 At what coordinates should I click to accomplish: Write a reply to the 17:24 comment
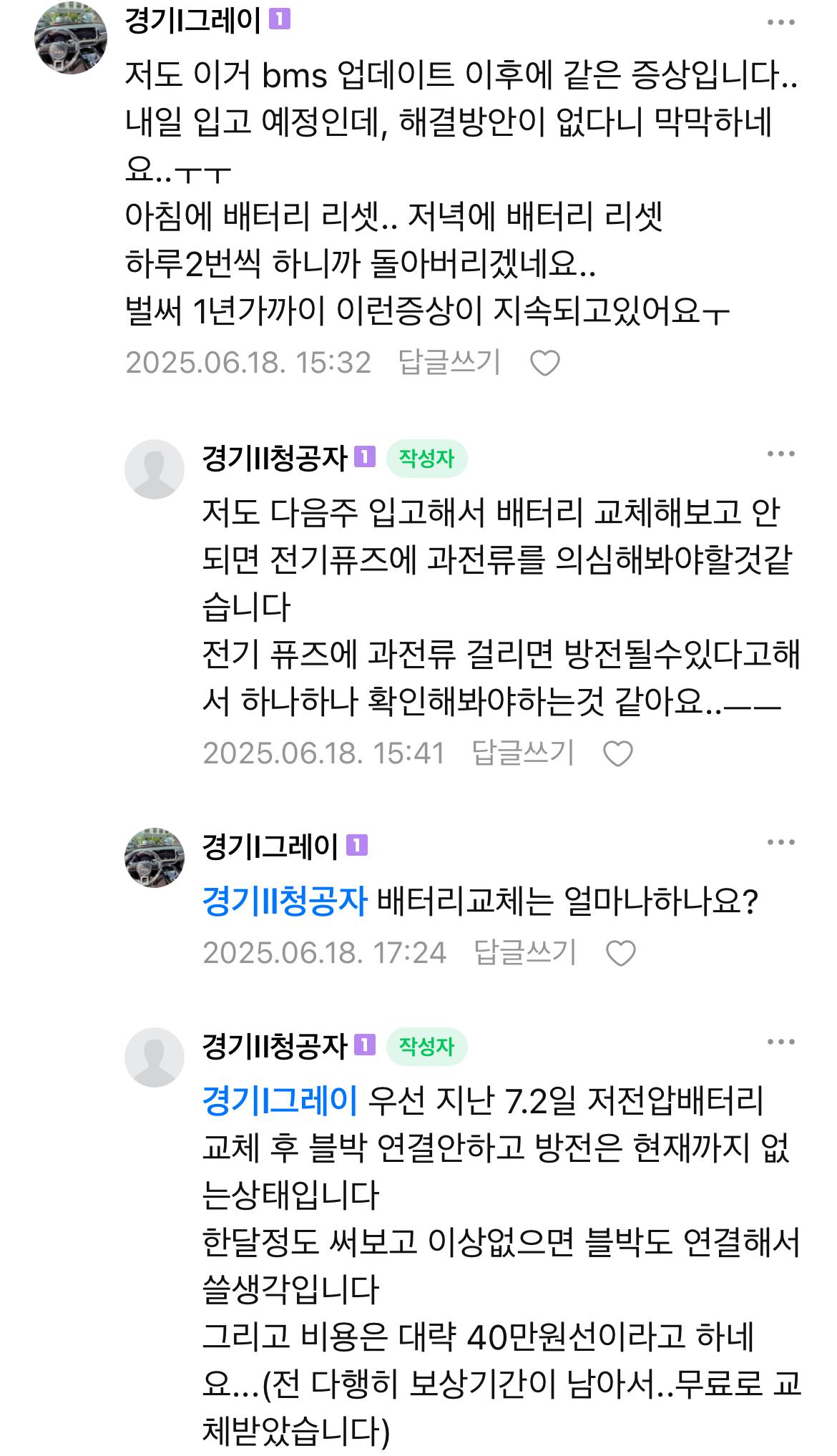[x=525, y=953]
